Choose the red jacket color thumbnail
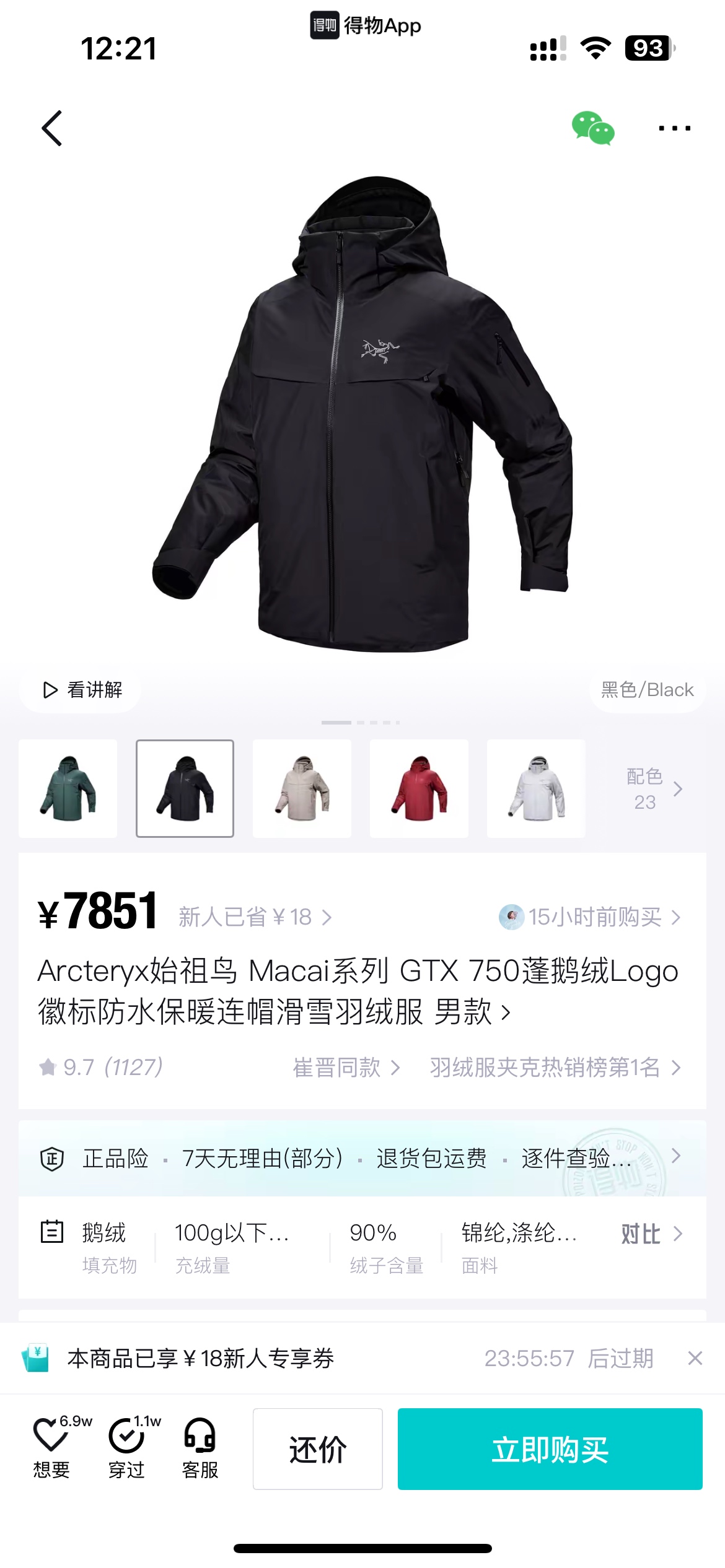 pyautogui.click(x=419, y=788)
